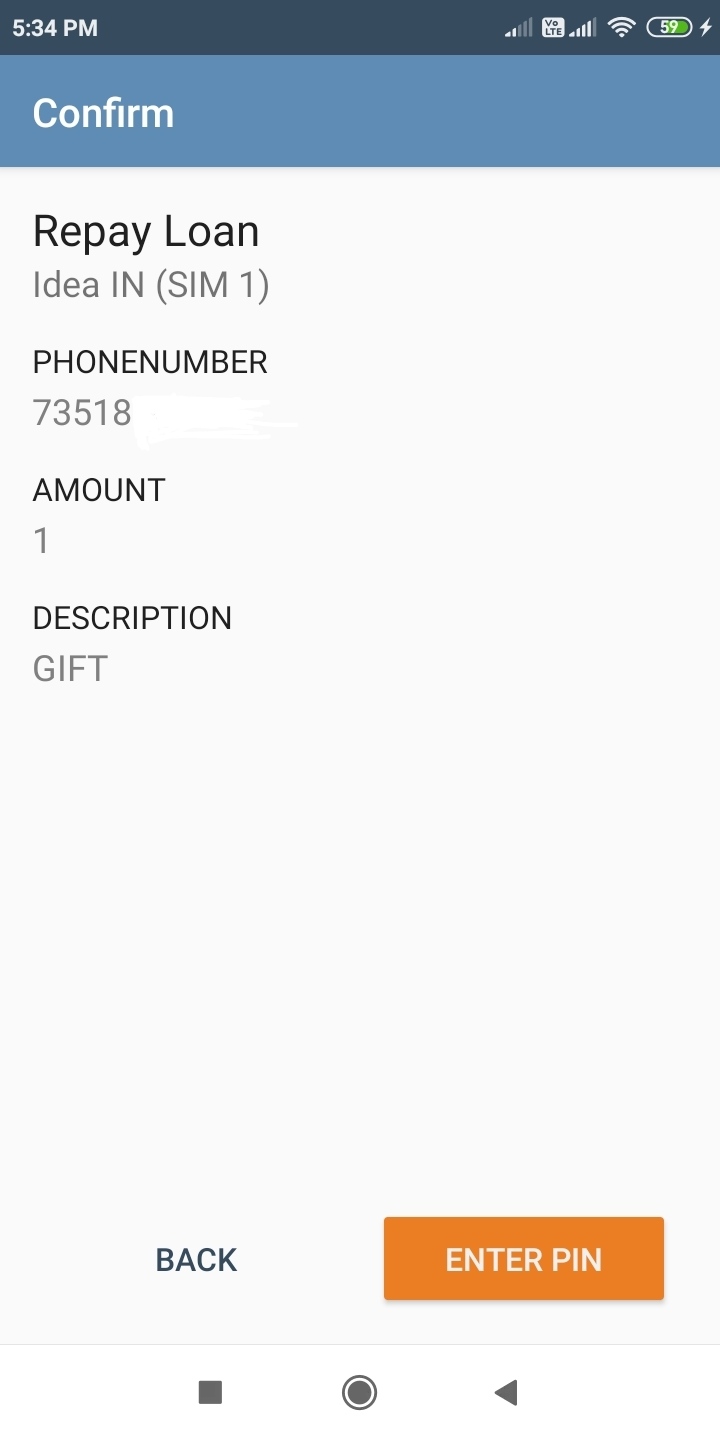
Task: Go to the home screen
Action: (x=359, y=1392)
